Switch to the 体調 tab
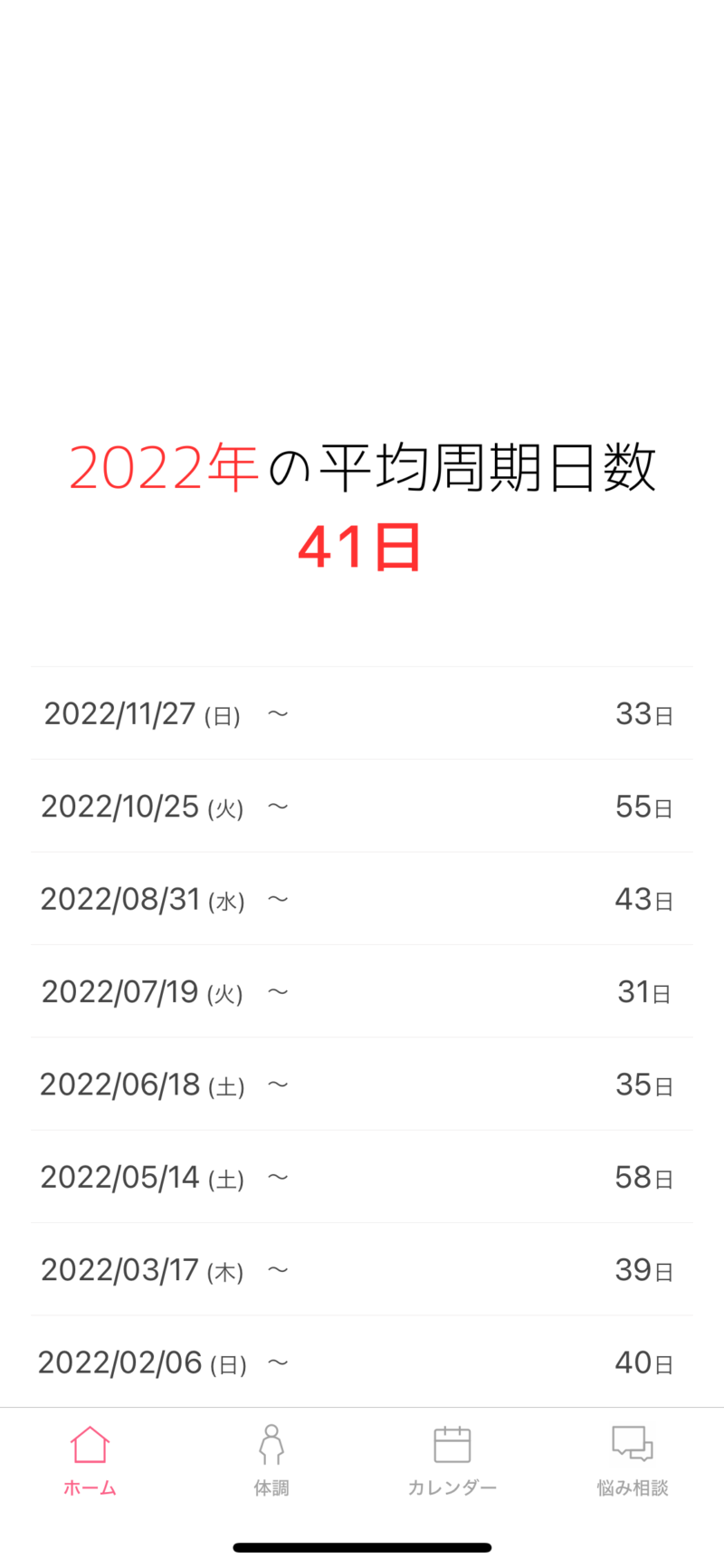724x1568 pixels. (271, 1458)
